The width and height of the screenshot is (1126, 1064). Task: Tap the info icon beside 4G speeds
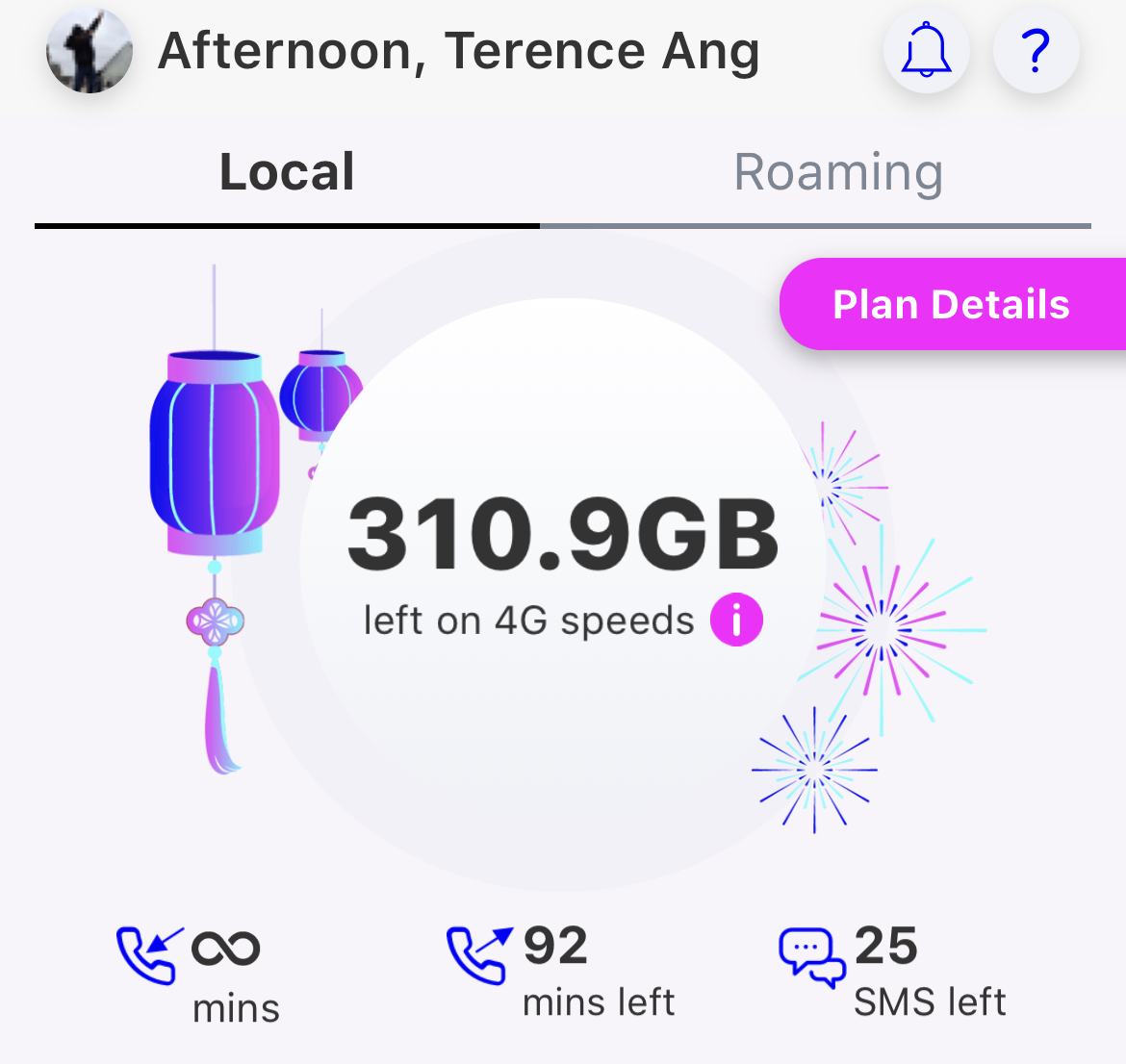pos(736,620)
